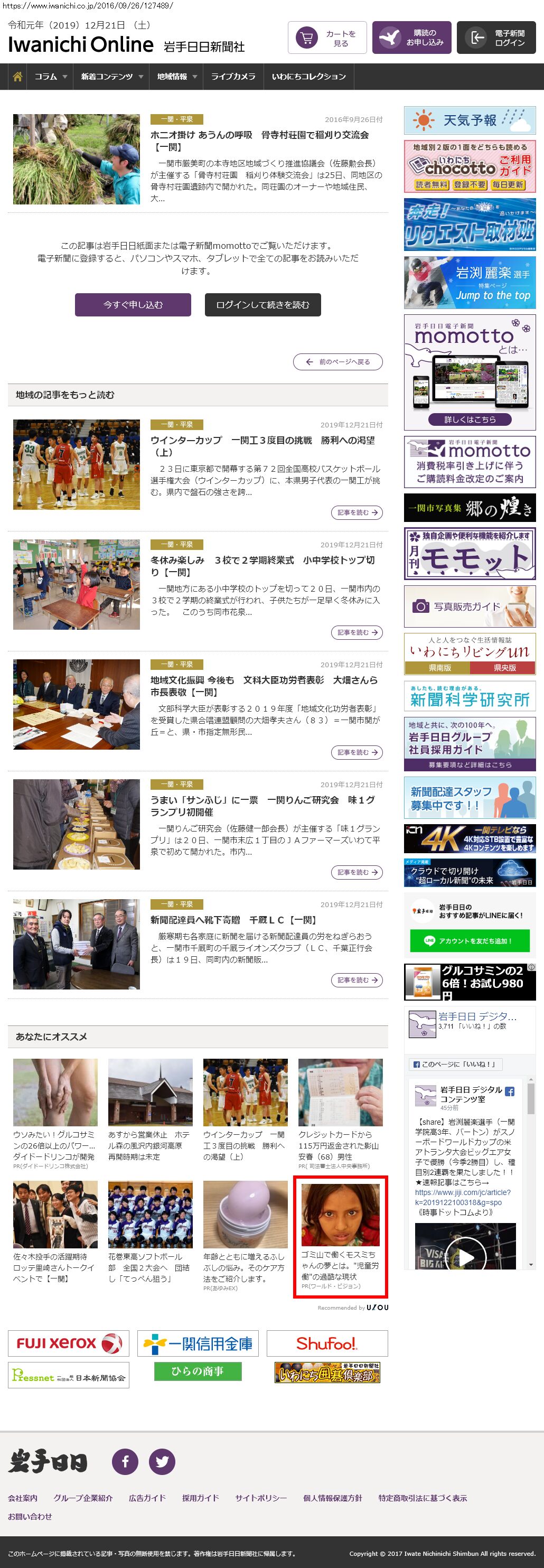Open 購読のお申し込み page
The height and width of the screenshot is (1568, 544).
pos(412,39)
